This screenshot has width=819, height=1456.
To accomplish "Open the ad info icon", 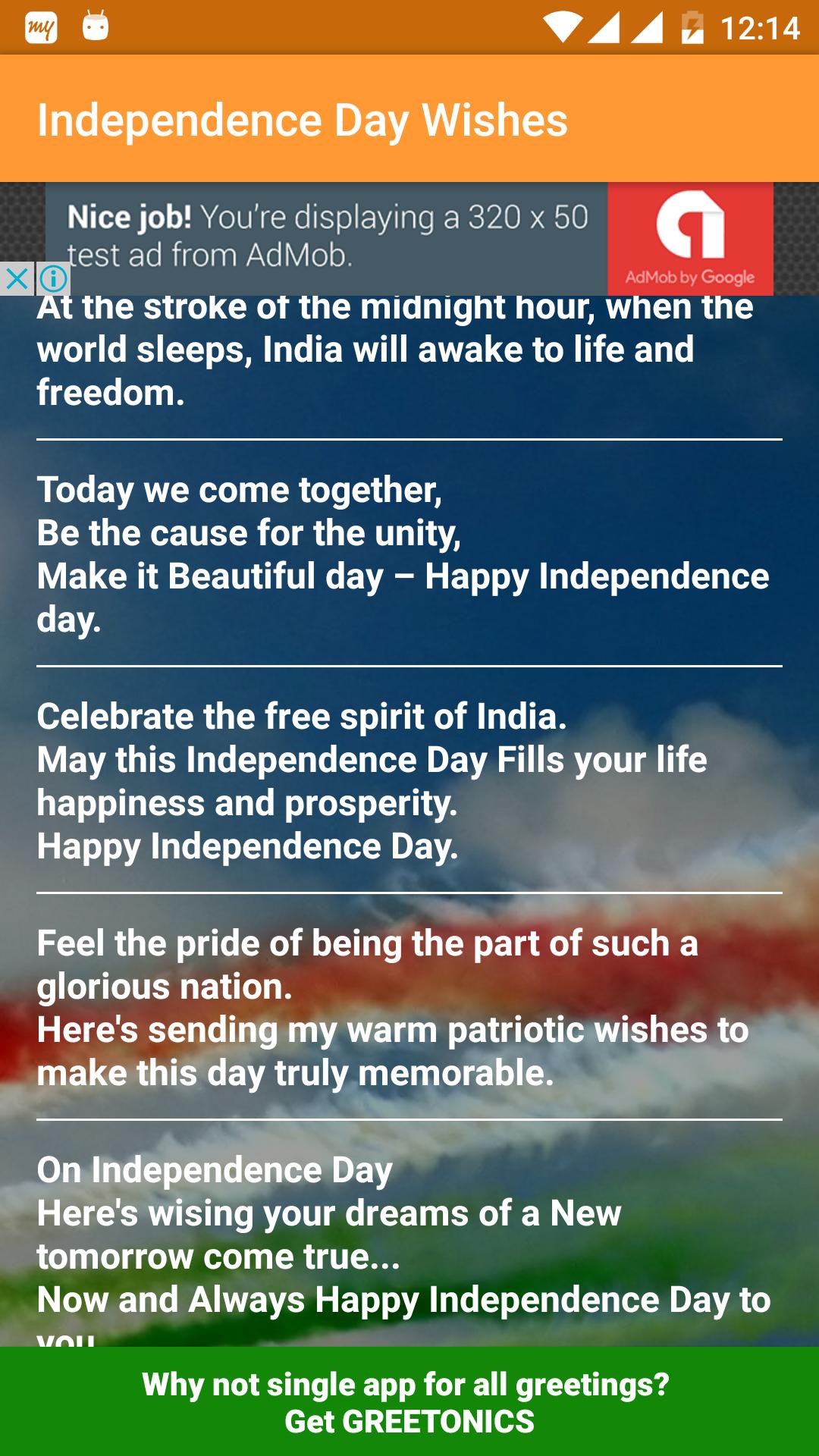I will click(53, 279).
